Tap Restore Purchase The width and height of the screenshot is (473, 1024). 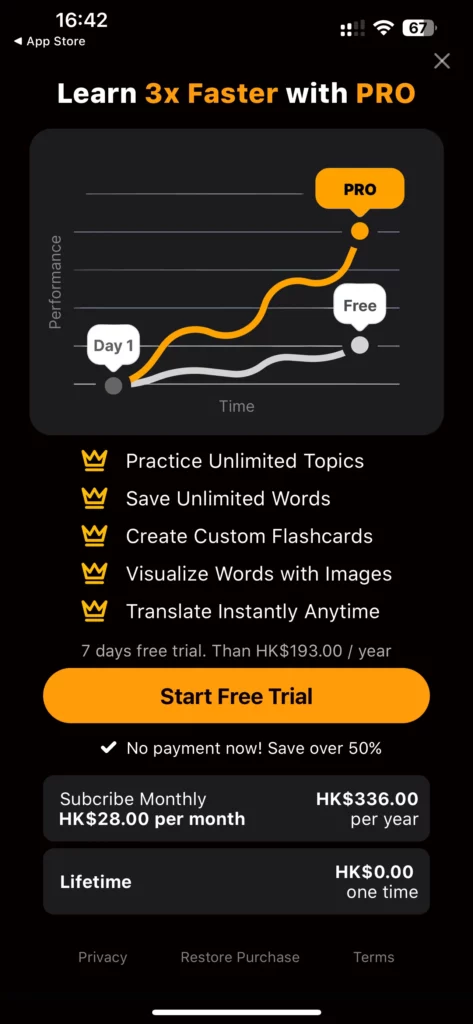(x=240, y=957)
